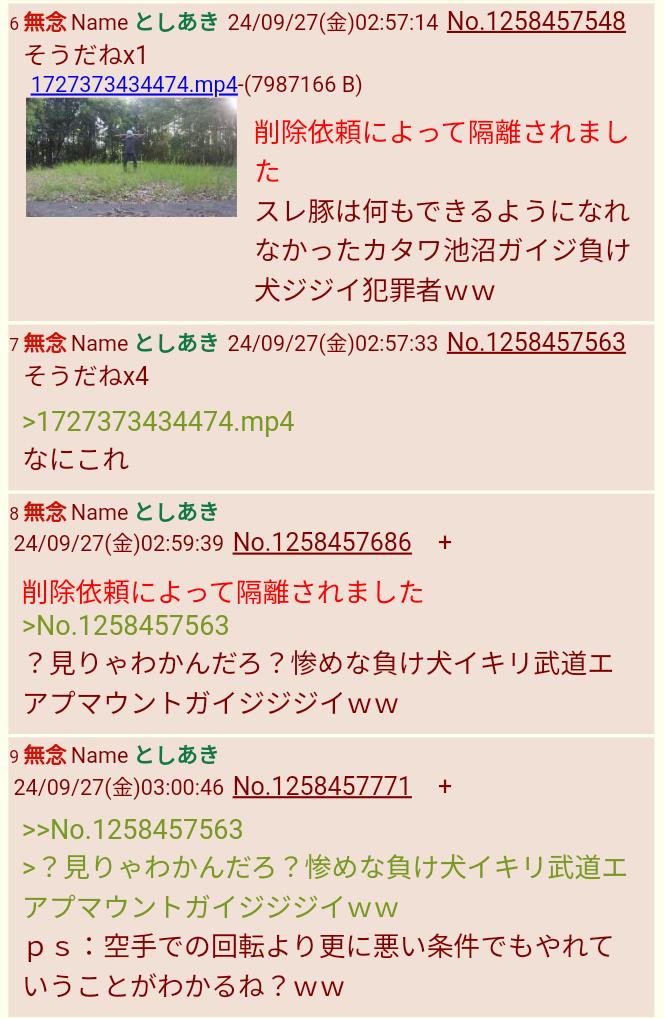Tap the plus beside No.1258457686
The height and width of the screenshot is (1019, 664).
pyautogui.click(x=445, y=542)
